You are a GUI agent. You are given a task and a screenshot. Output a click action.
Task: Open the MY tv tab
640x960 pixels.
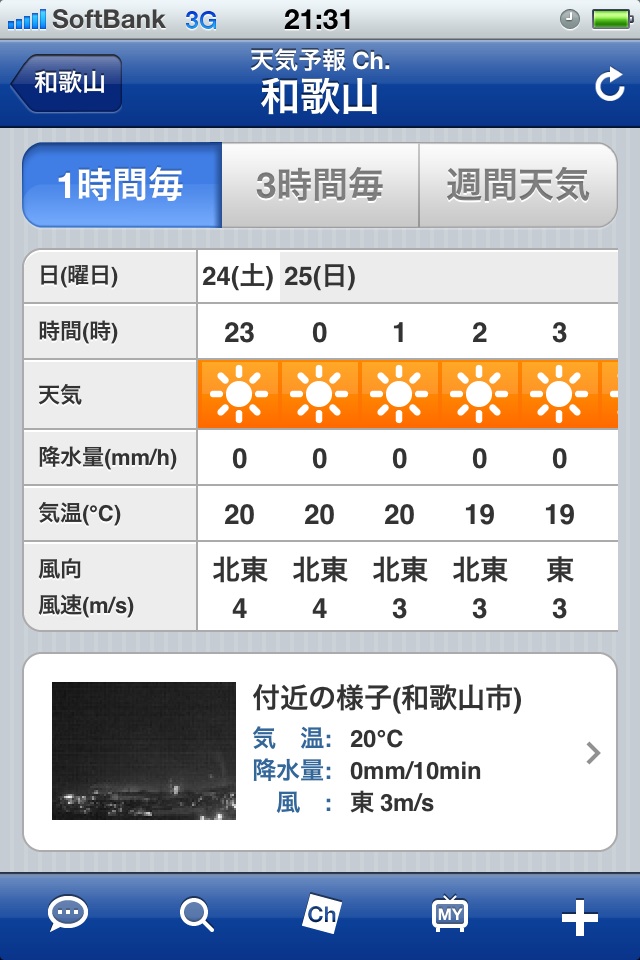pos(449,914)
